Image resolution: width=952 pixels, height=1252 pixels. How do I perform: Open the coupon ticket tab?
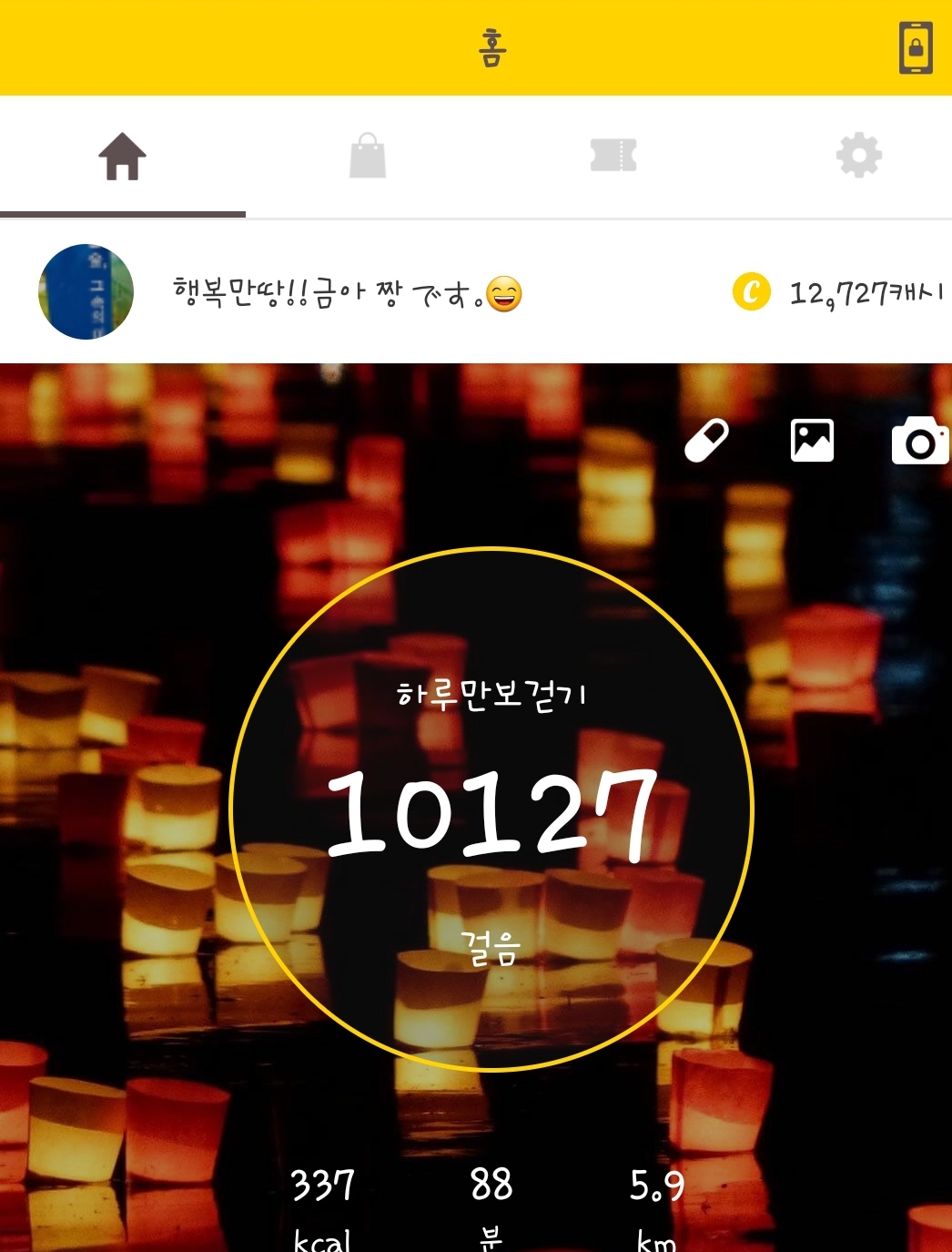(613, 155)
